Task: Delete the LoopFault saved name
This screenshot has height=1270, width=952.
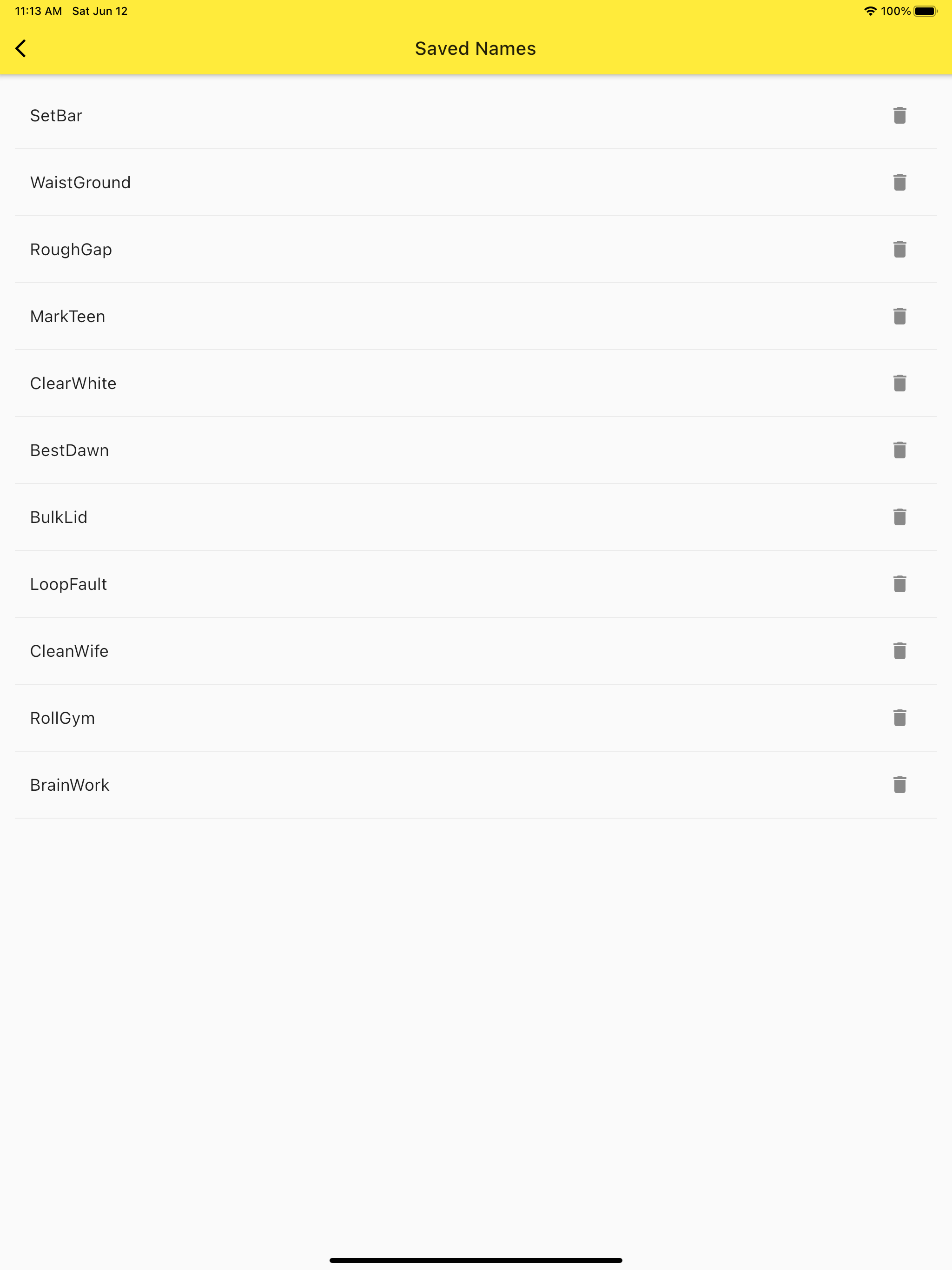Action: (x=900, y=584)
